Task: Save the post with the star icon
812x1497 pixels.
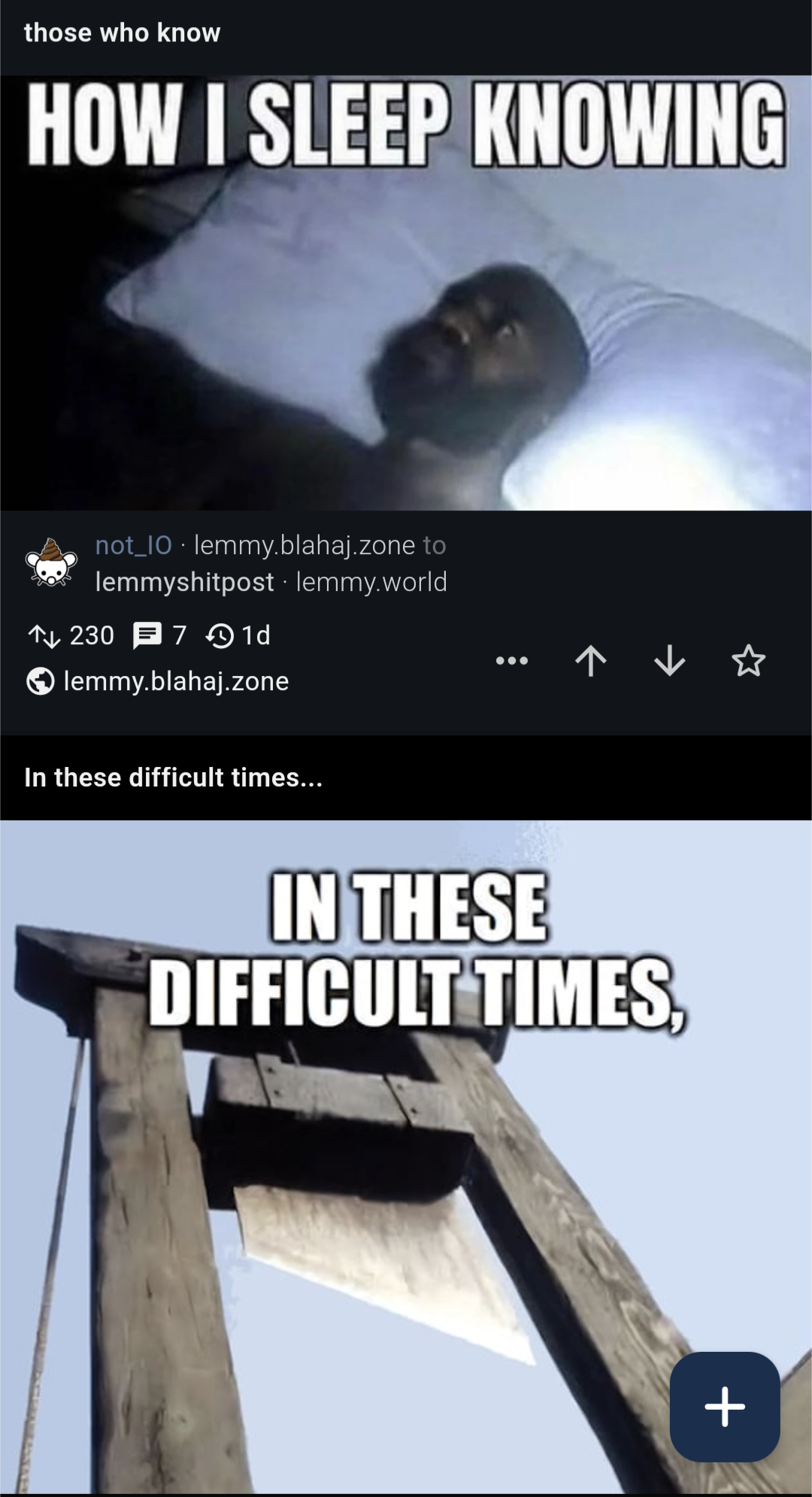Action: coord(748,662)
